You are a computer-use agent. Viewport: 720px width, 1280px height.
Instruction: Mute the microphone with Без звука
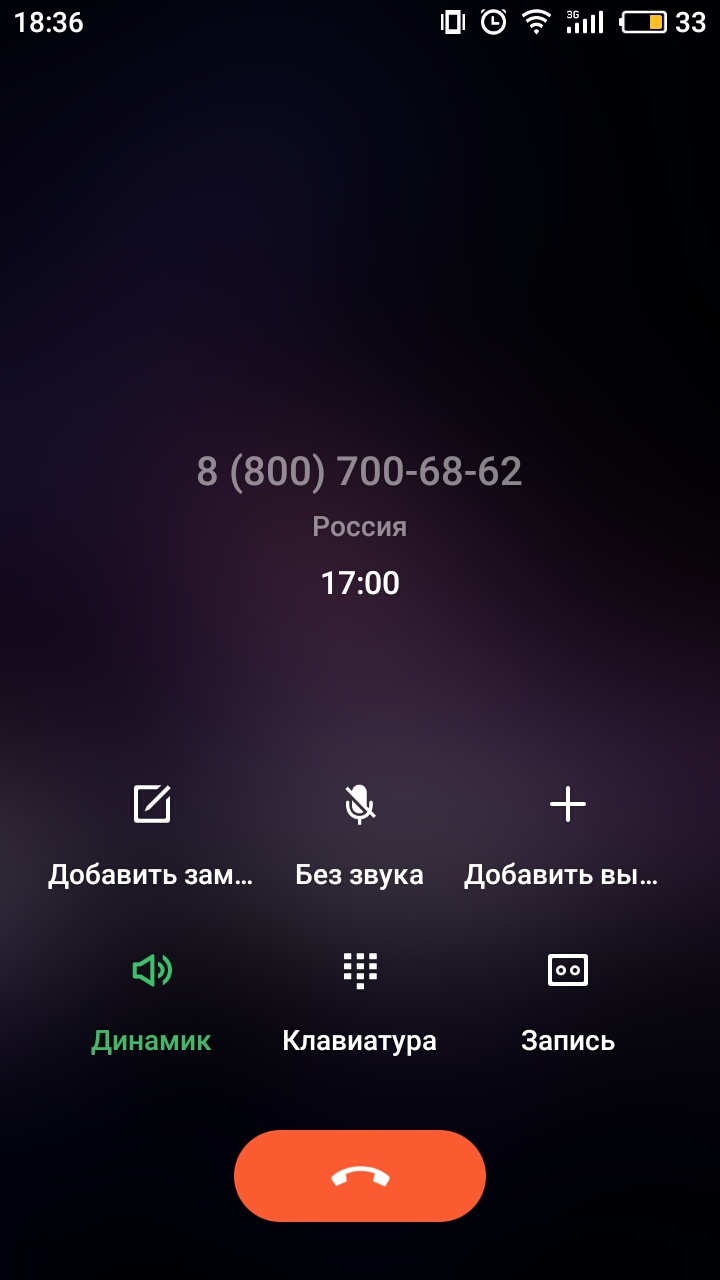[x=359, y=804]
